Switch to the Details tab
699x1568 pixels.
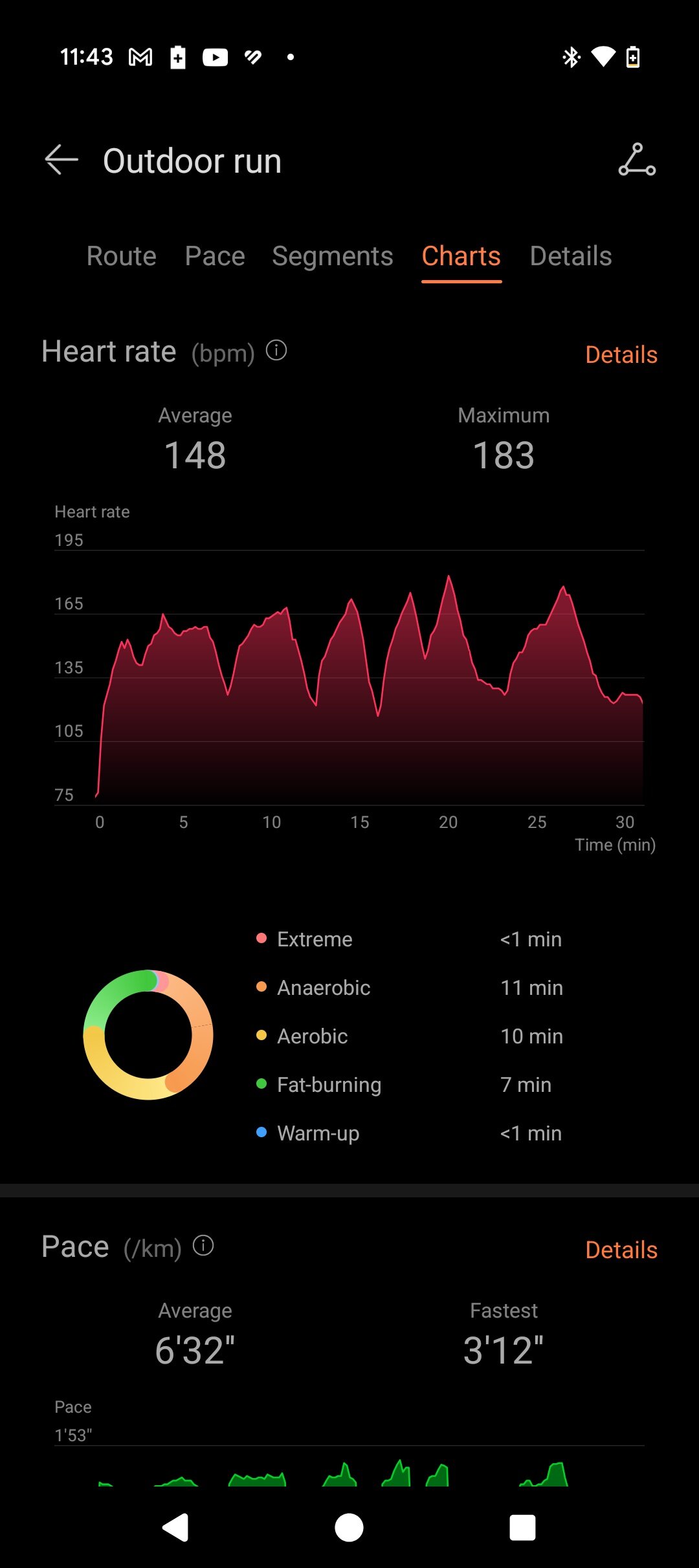[x=570, y=256]
